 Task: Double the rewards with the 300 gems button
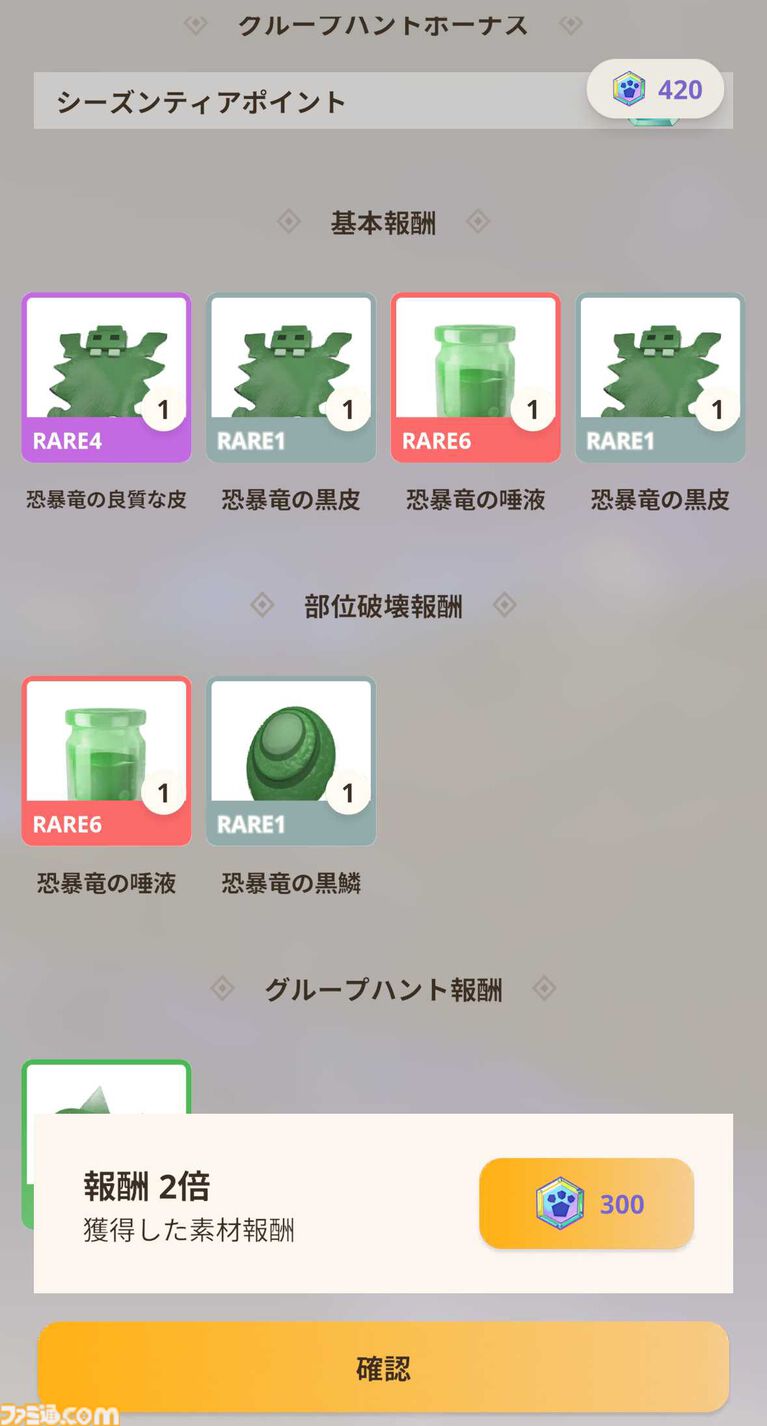coord(586,1203)
